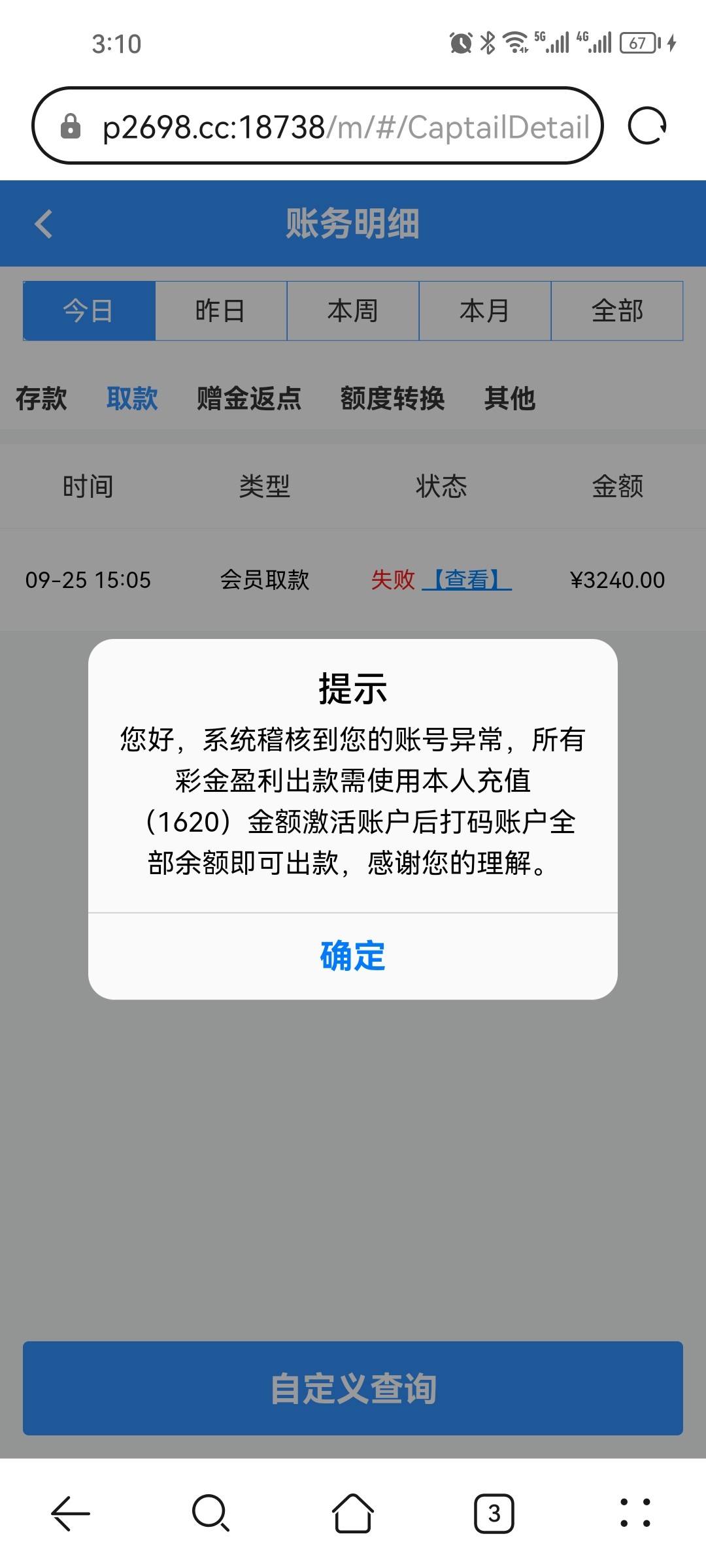Open the failed withdrawal 【查看】 link
Screen dimensions: 706x1568
tap(469, 581)
